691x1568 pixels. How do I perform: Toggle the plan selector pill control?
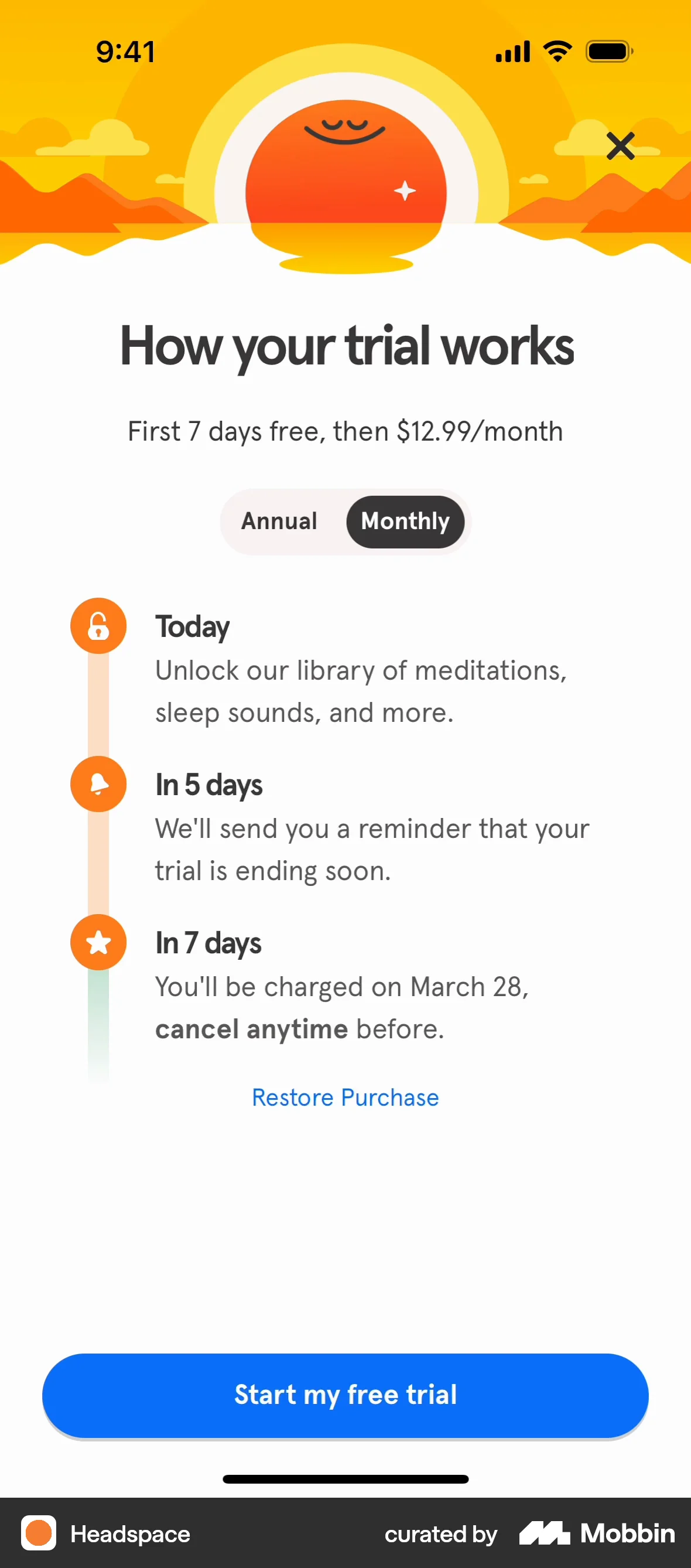(344, 521)
